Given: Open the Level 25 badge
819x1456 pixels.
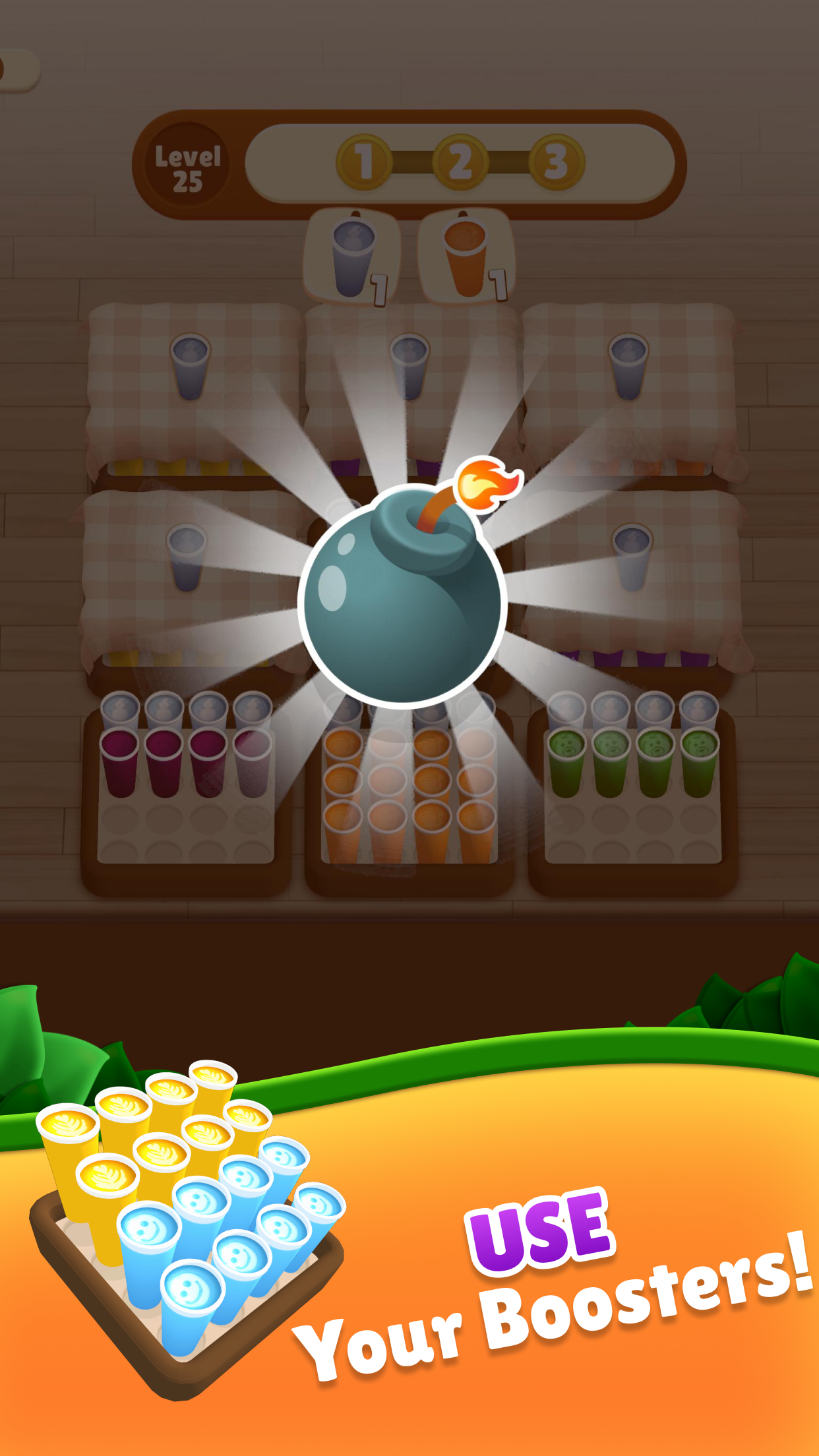Looking at the screenshot, I should tap(189, 160).
